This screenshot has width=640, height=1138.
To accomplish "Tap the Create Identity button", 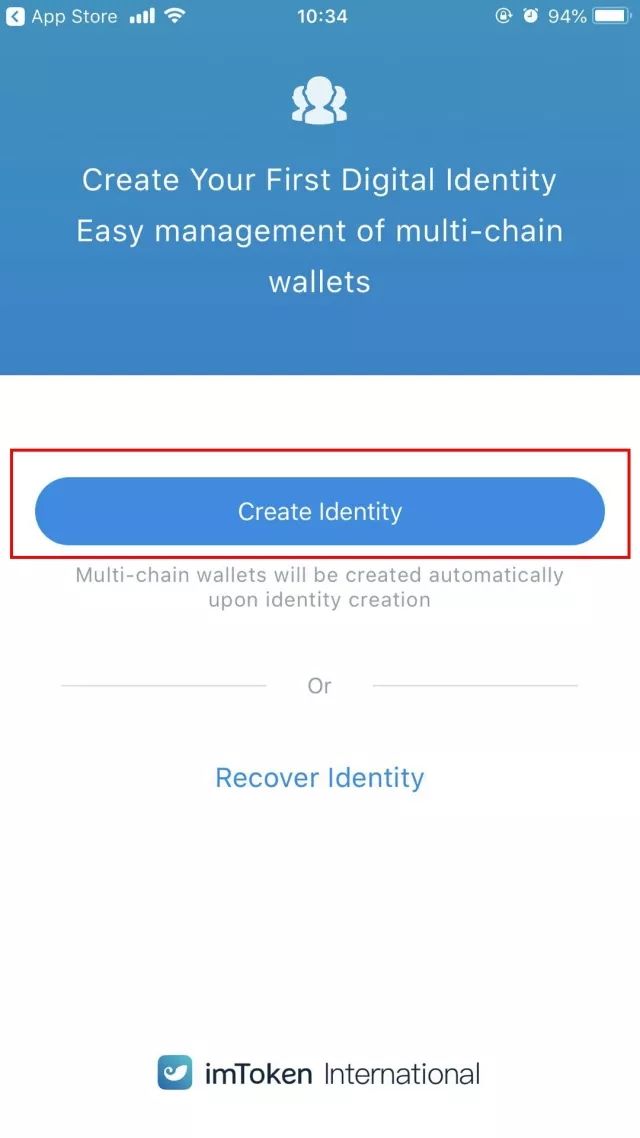I will coord(320,511).
